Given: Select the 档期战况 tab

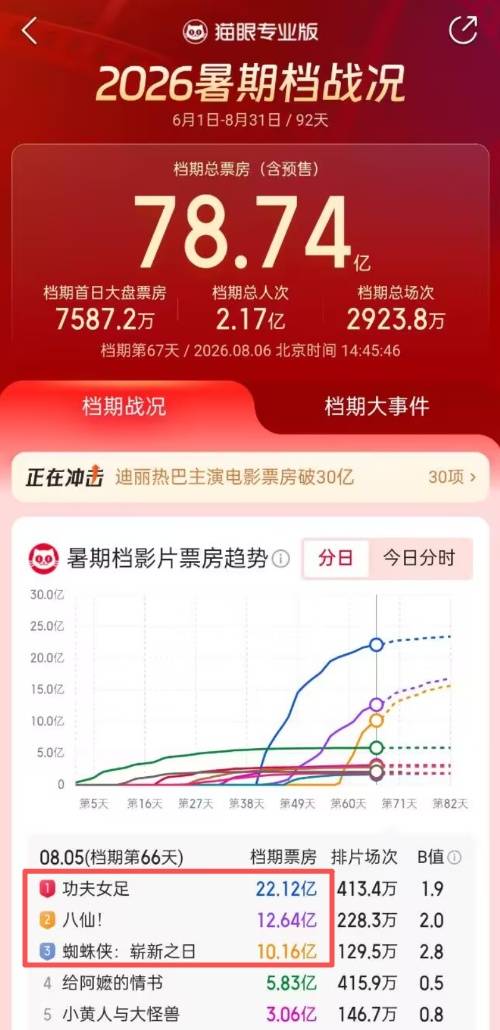Looking at the screenshot, I should coord(124,406).
